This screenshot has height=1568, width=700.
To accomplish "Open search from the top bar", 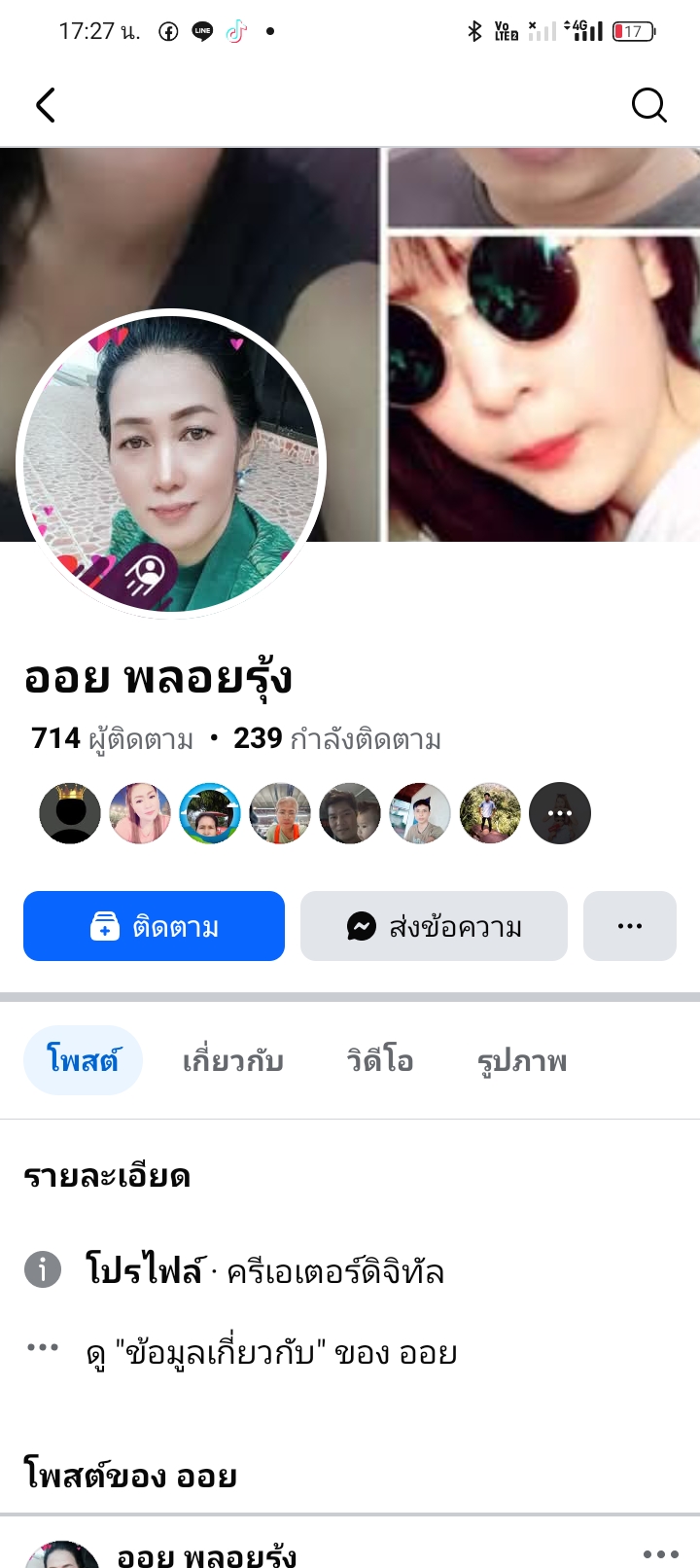I will pos(648,105).
